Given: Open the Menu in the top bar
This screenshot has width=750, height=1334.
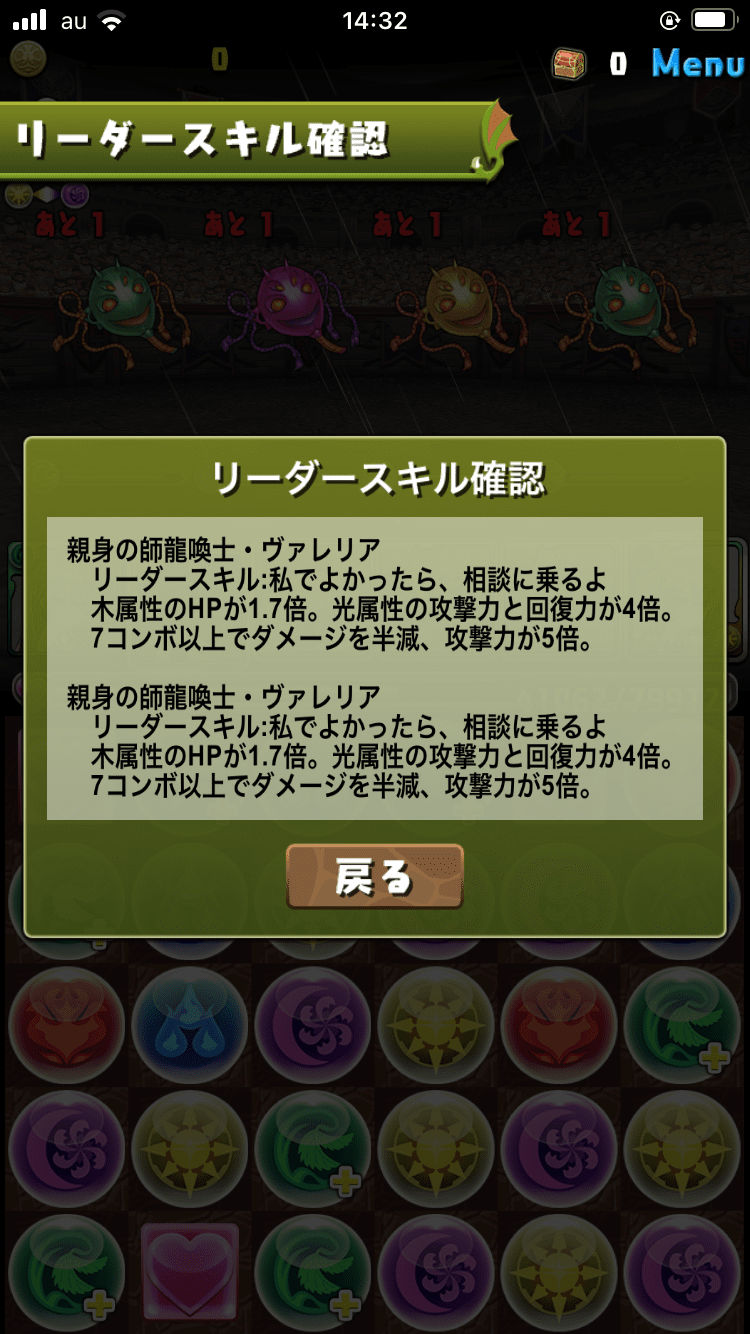Looking at the screenshot, I should click(x=697, y=64).
